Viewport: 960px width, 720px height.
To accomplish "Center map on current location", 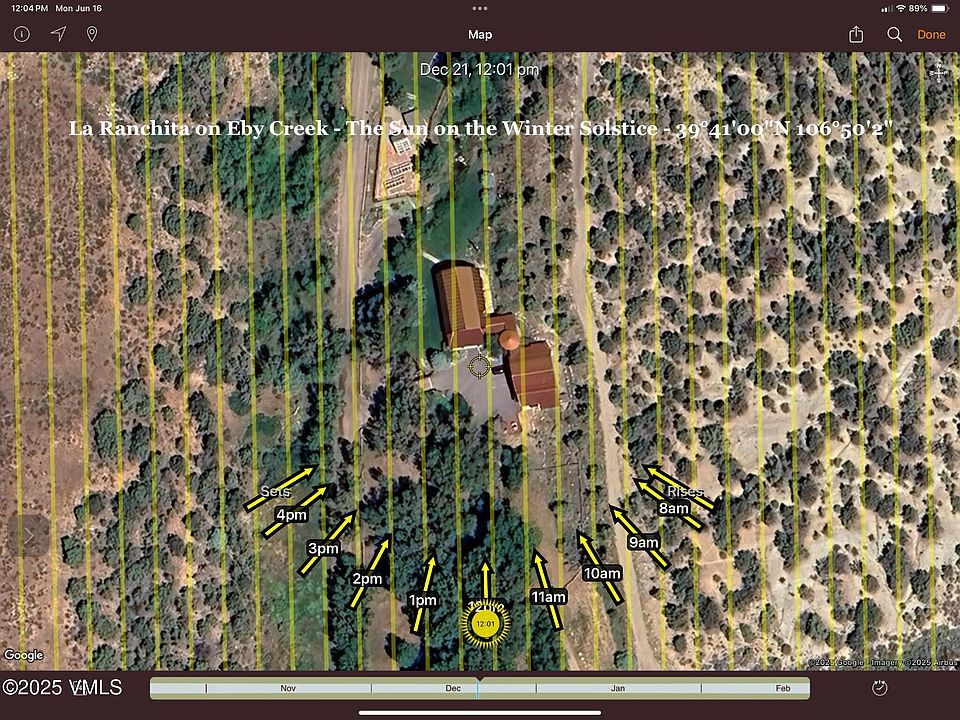I will pos(58,34).
